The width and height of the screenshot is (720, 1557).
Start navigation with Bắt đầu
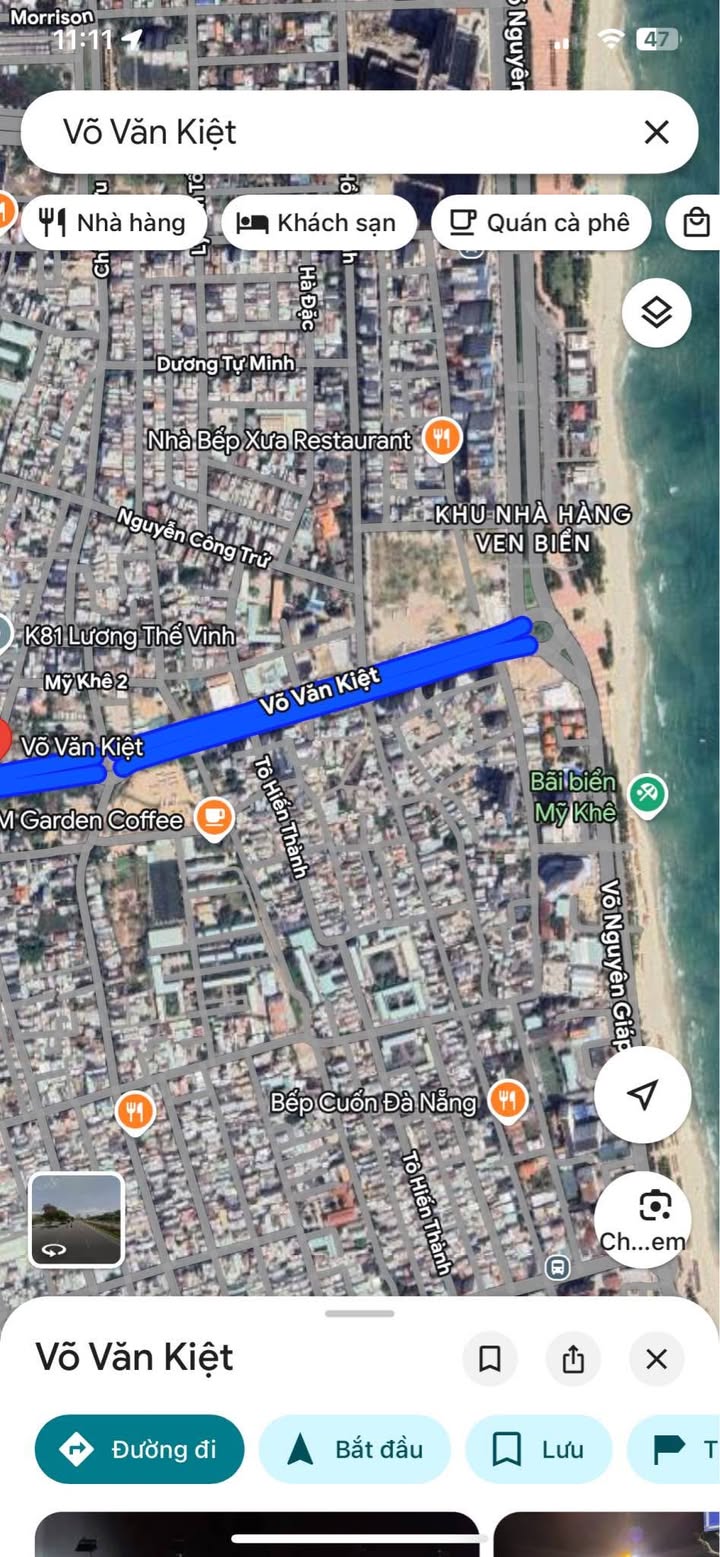pyautogui.click(x=355, y=1449)
